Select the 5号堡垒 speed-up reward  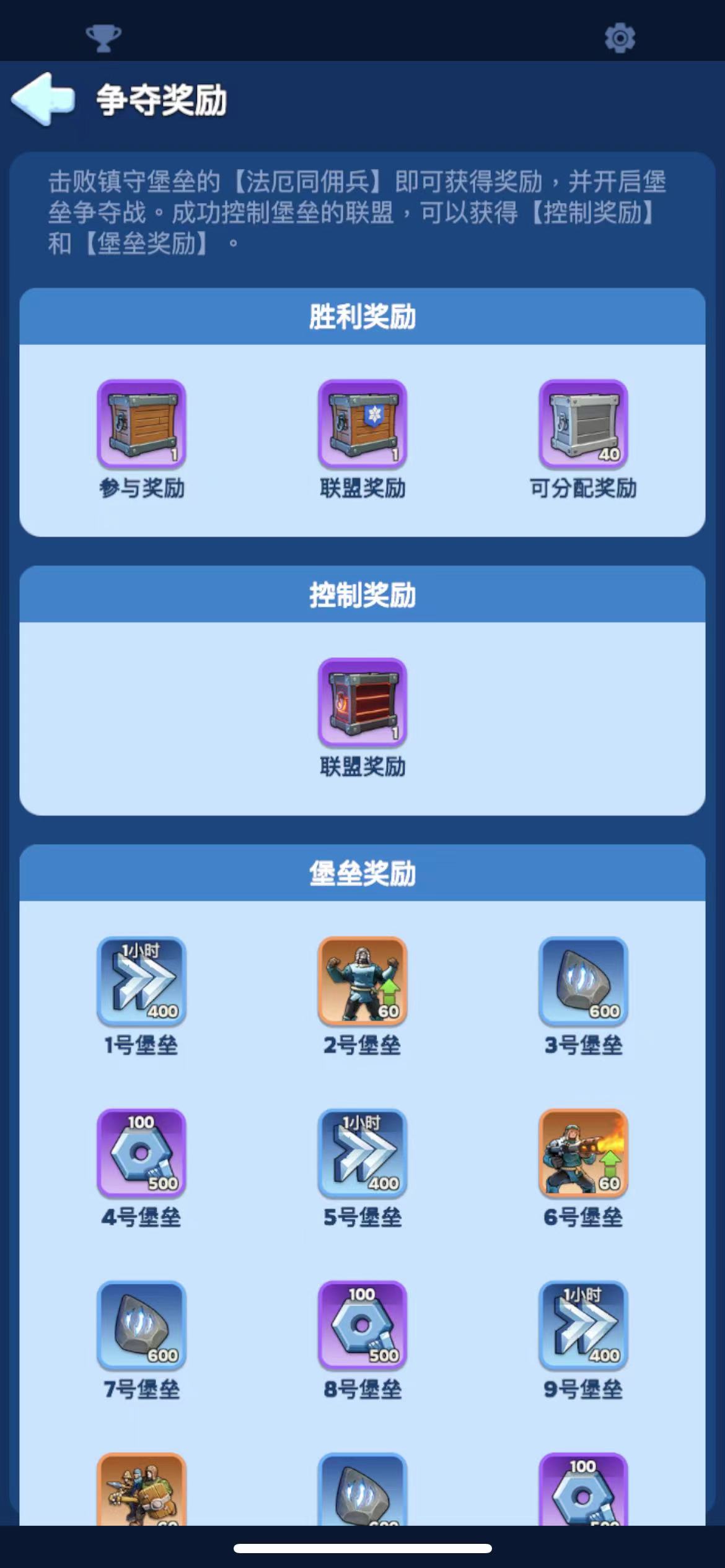[362, 1153]
